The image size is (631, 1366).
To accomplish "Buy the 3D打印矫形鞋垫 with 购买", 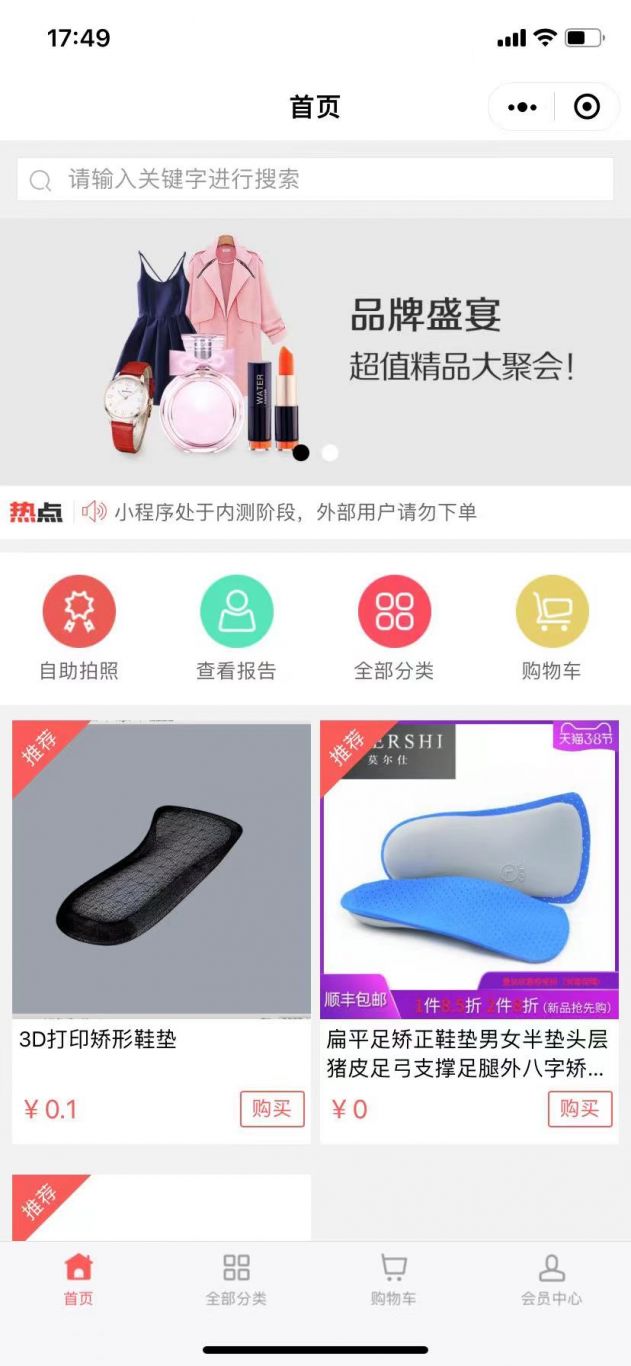I will point(272,1109).
